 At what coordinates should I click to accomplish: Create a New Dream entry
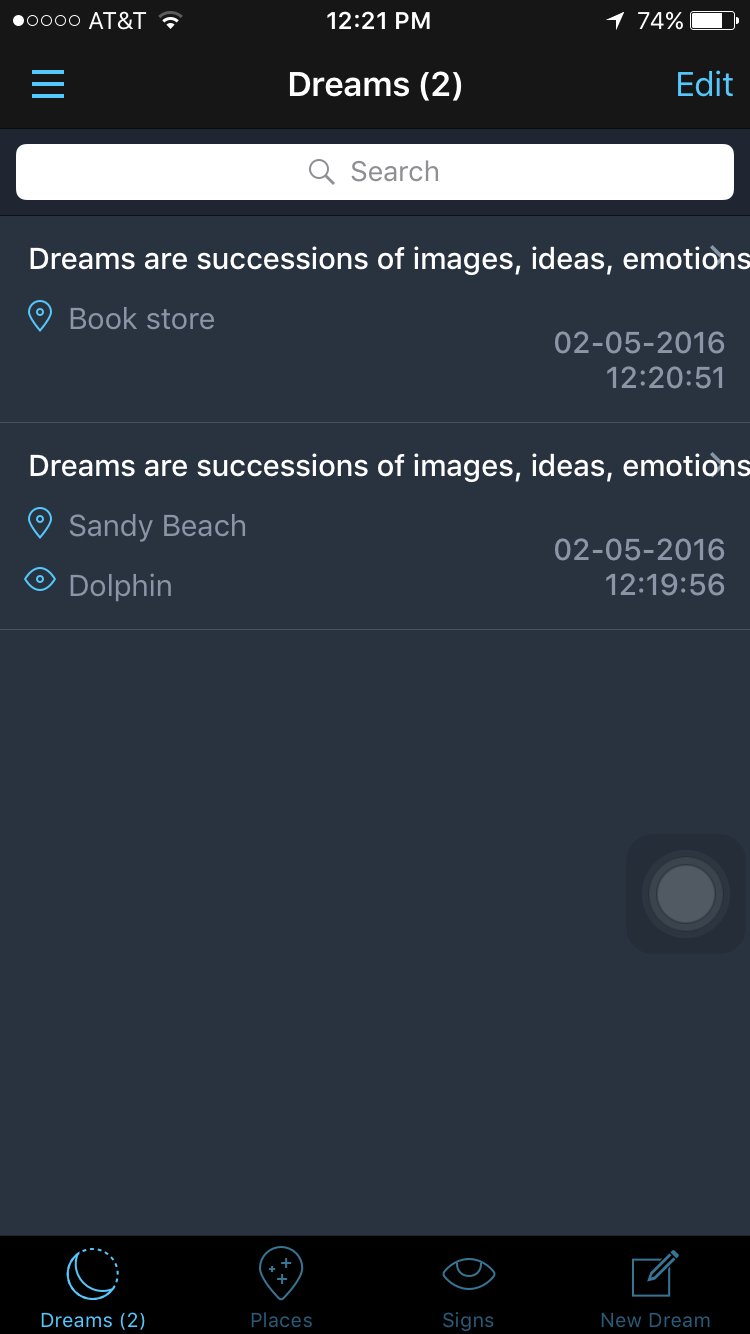point(655,1288)
